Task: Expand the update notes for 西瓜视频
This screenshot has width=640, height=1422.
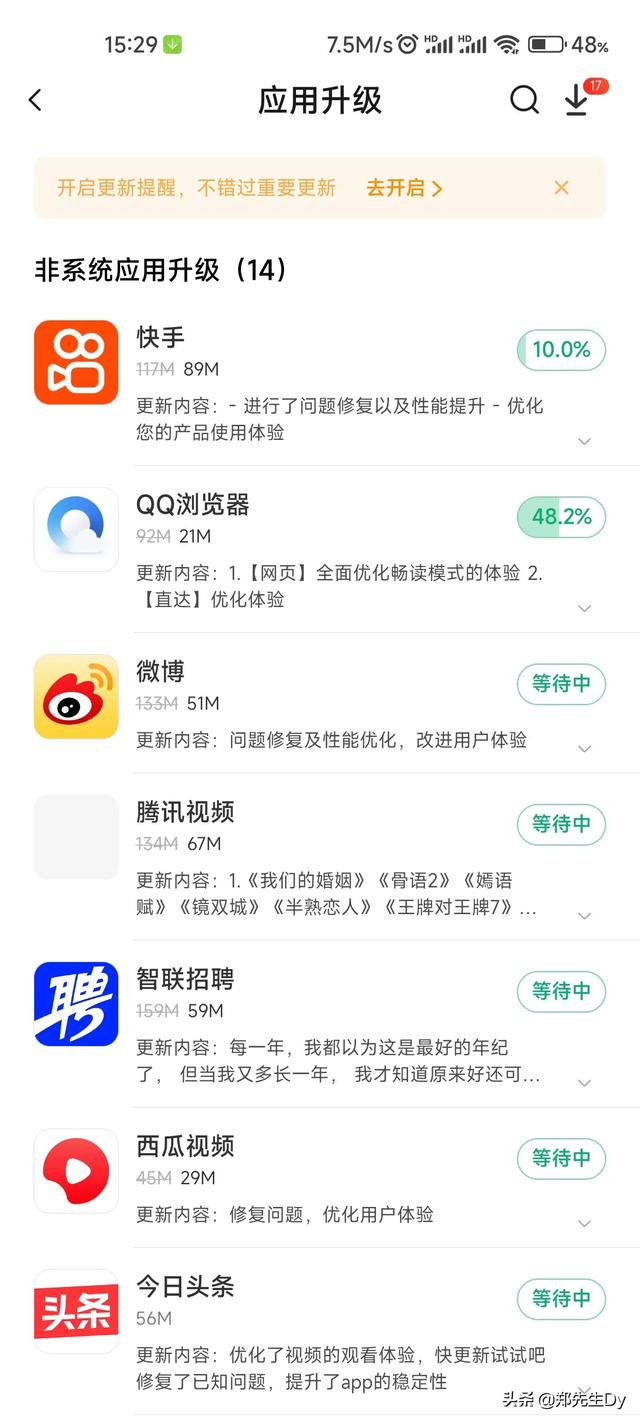Action: pyautogui.click(x=585, y=1223)
